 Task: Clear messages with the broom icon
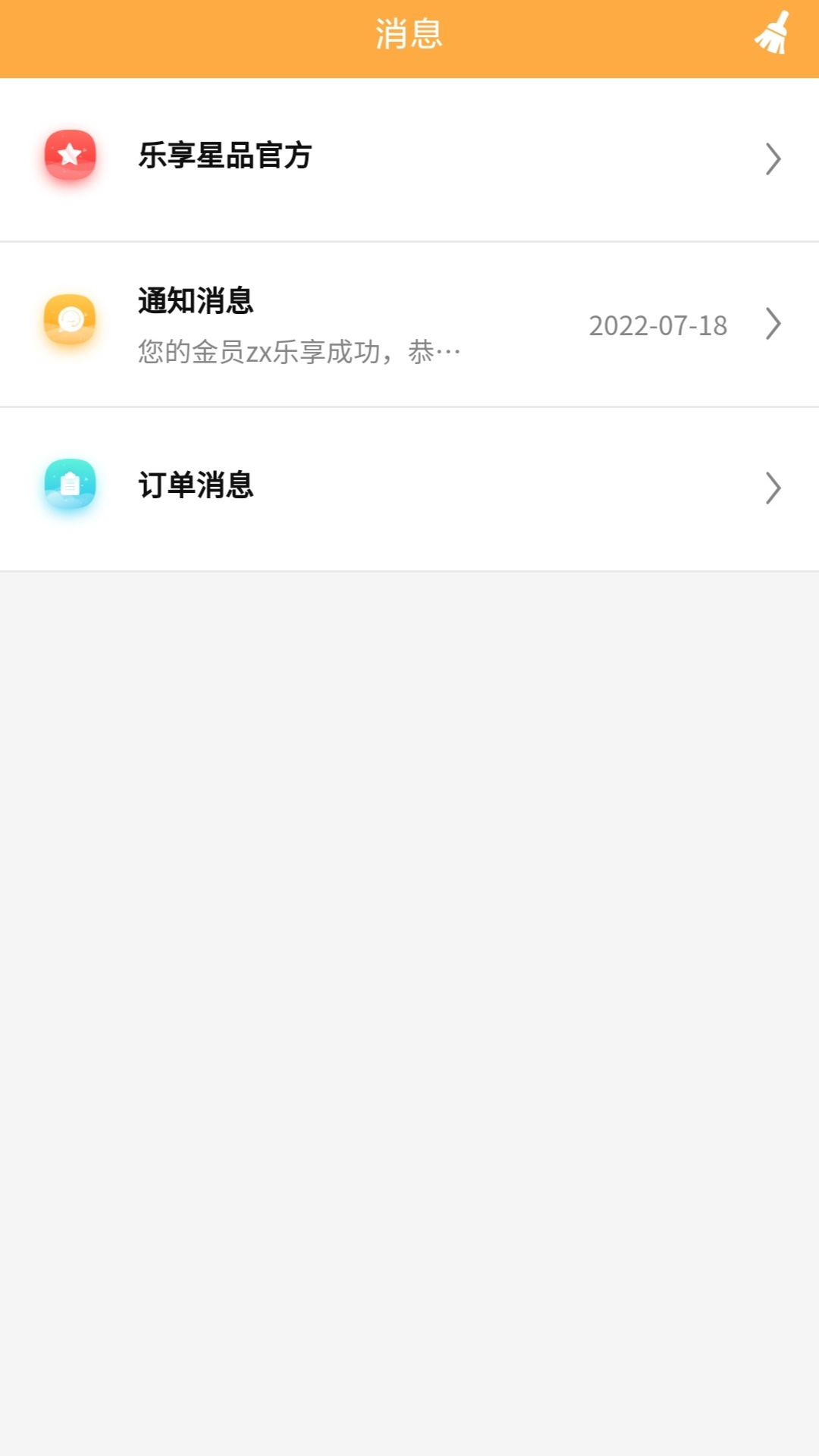pos(772,33)
